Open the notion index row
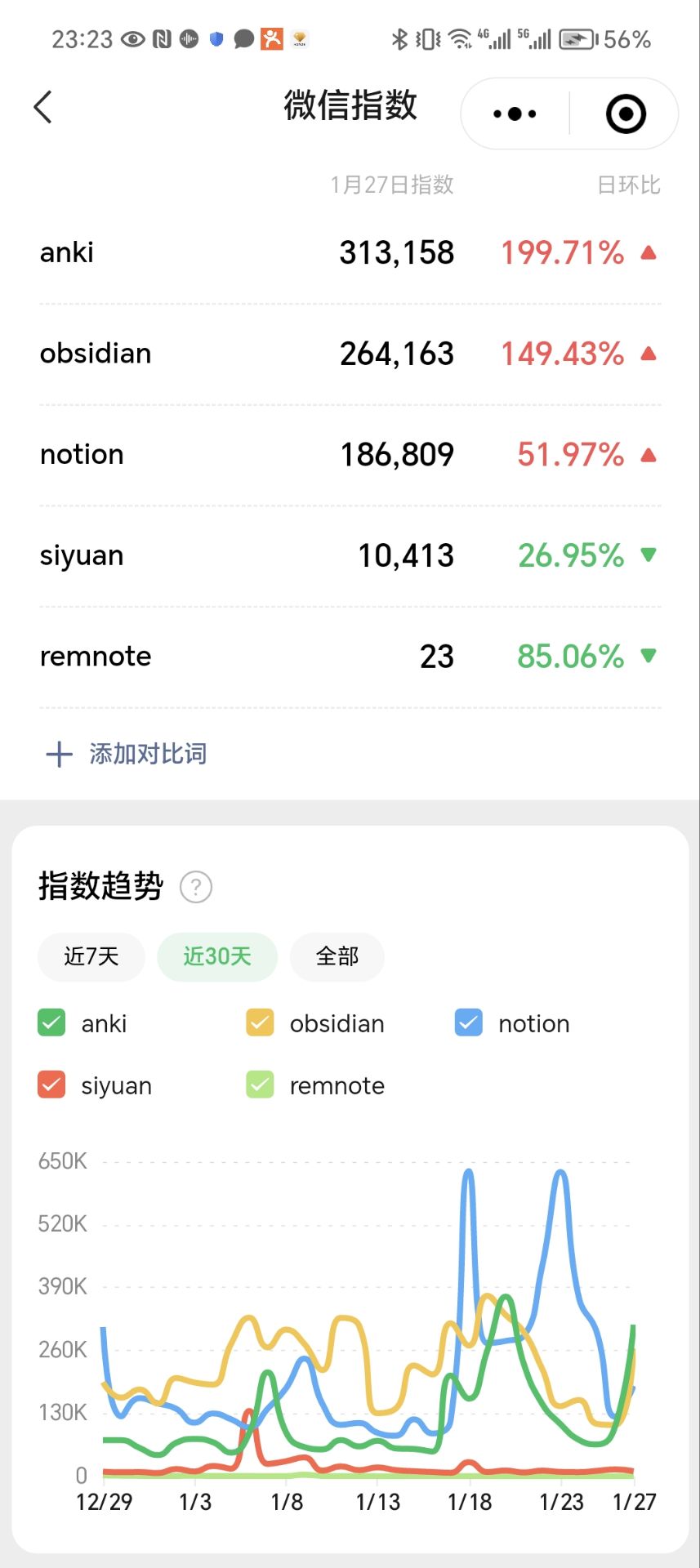Image resolution: width=700 pixels, height=1568 pixels. [350, 454]
